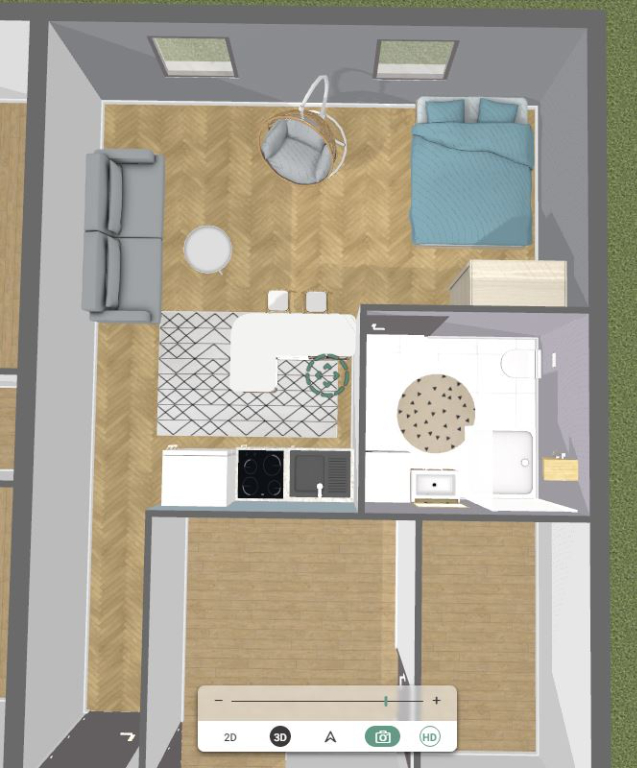Select the 3D view mode

pyautogui.click(x=280, y=737)
